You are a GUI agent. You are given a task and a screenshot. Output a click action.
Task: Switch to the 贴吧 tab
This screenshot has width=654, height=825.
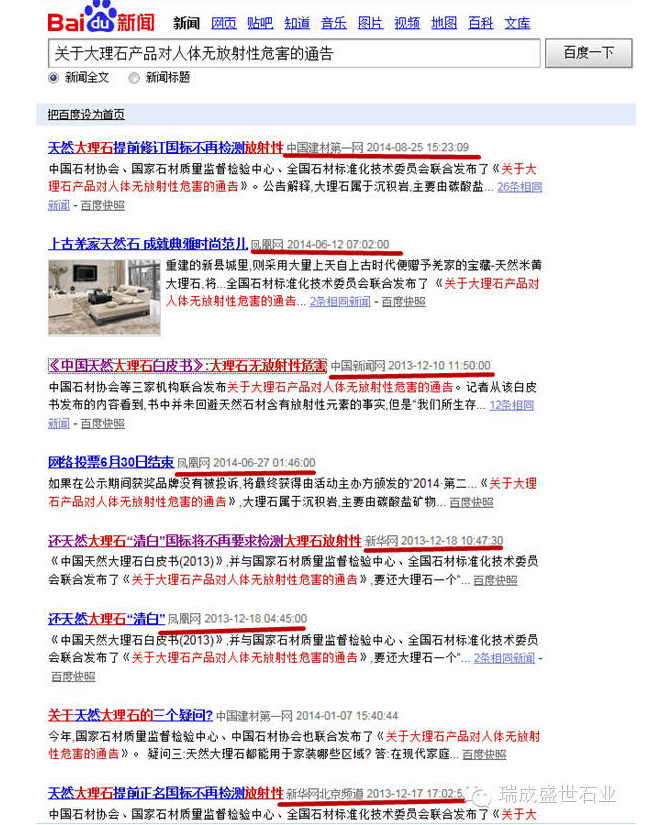point(260,22)
